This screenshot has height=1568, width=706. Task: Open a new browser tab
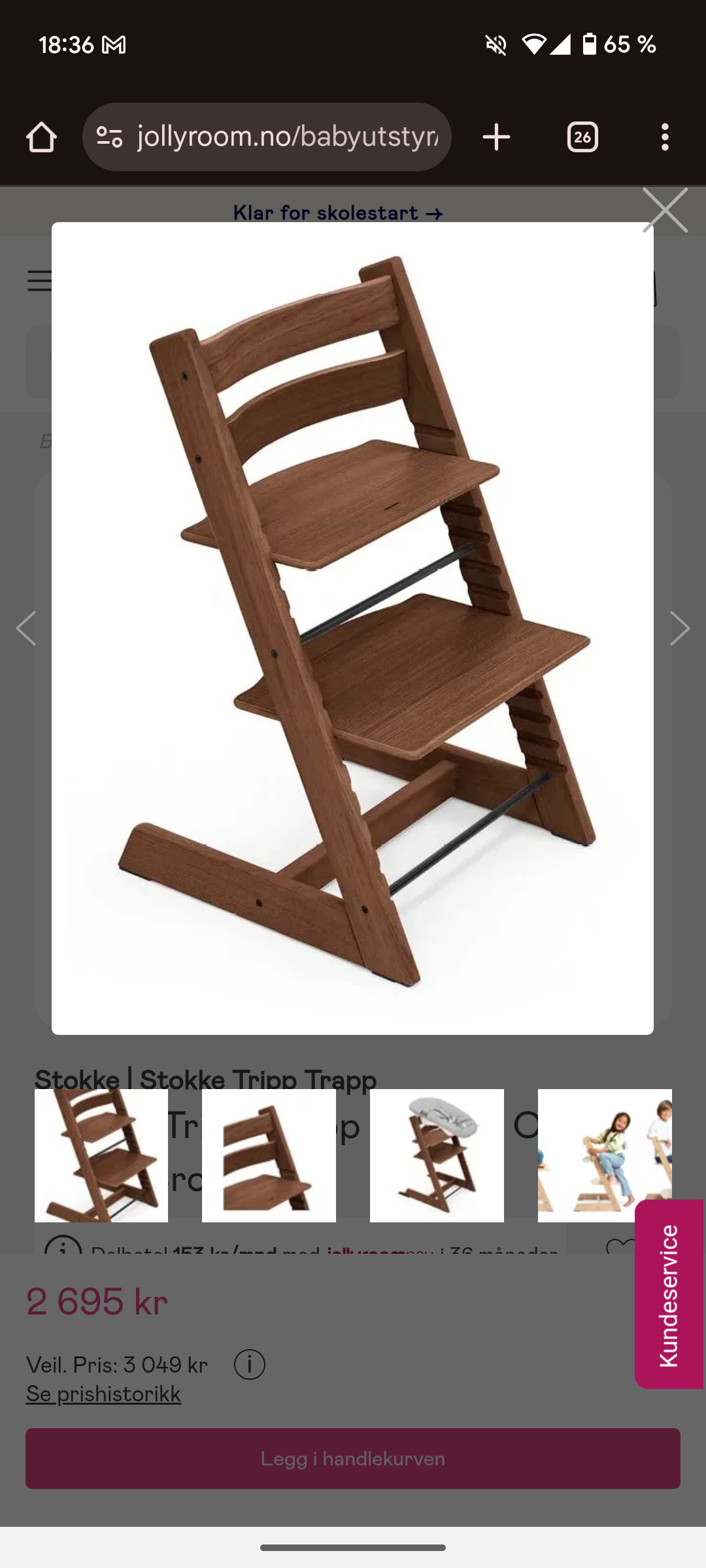496,137
